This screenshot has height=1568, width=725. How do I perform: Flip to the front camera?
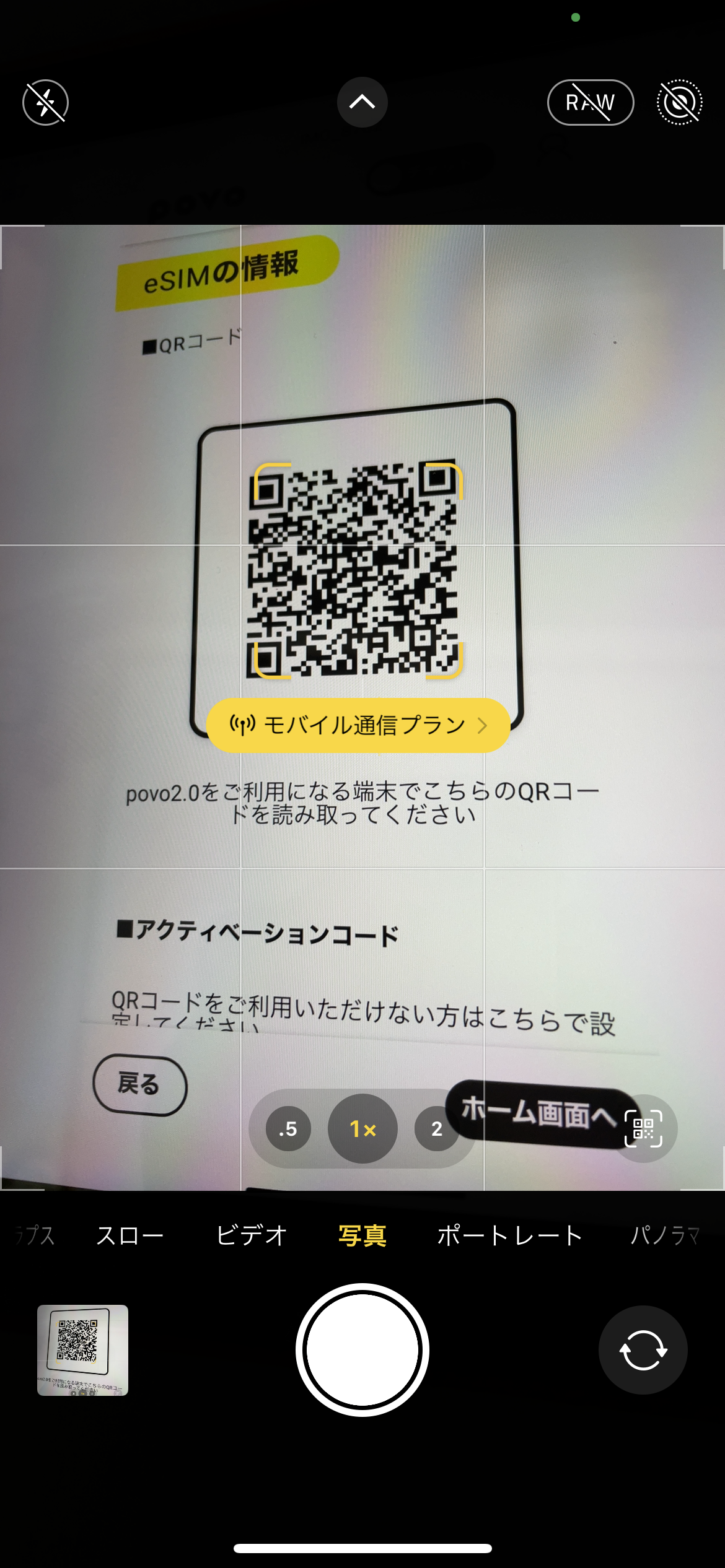(x=643, y=1350)
